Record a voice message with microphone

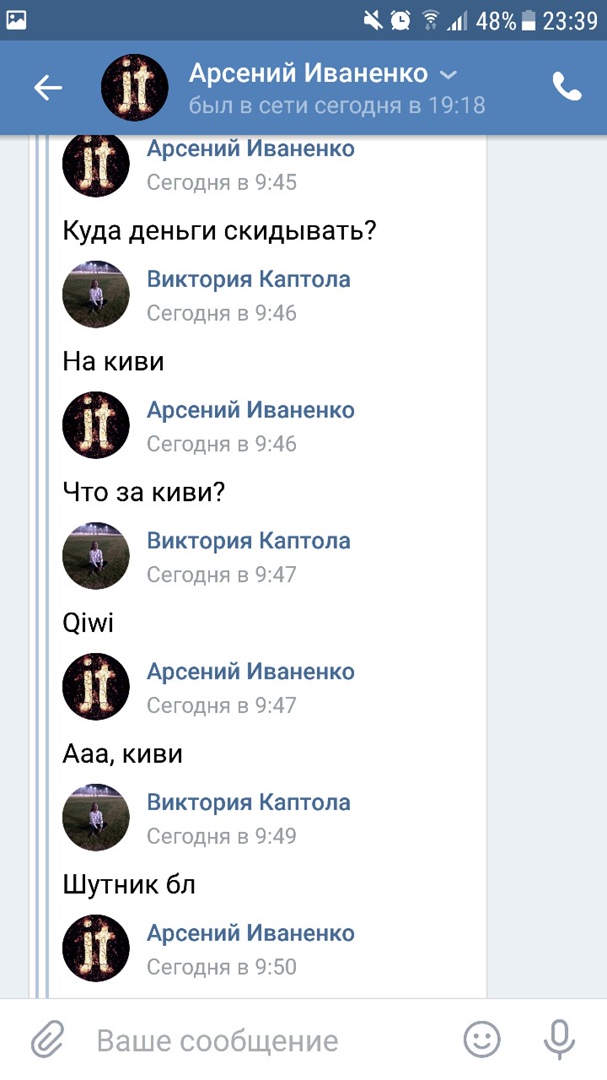pos(559,1040)
